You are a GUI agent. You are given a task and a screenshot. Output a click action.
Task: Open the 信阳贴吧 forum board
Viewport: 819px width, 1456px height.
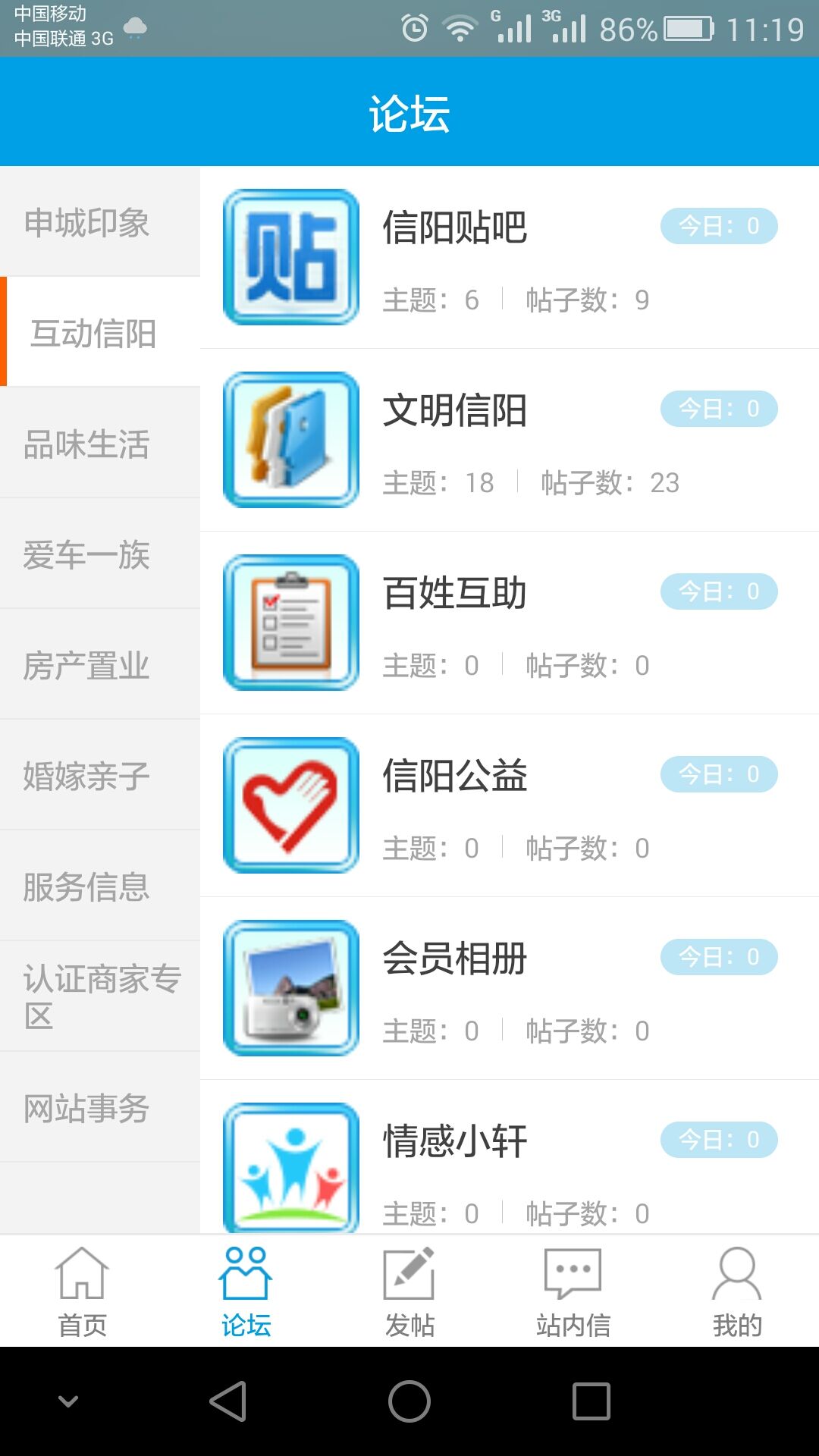point(508,258)
